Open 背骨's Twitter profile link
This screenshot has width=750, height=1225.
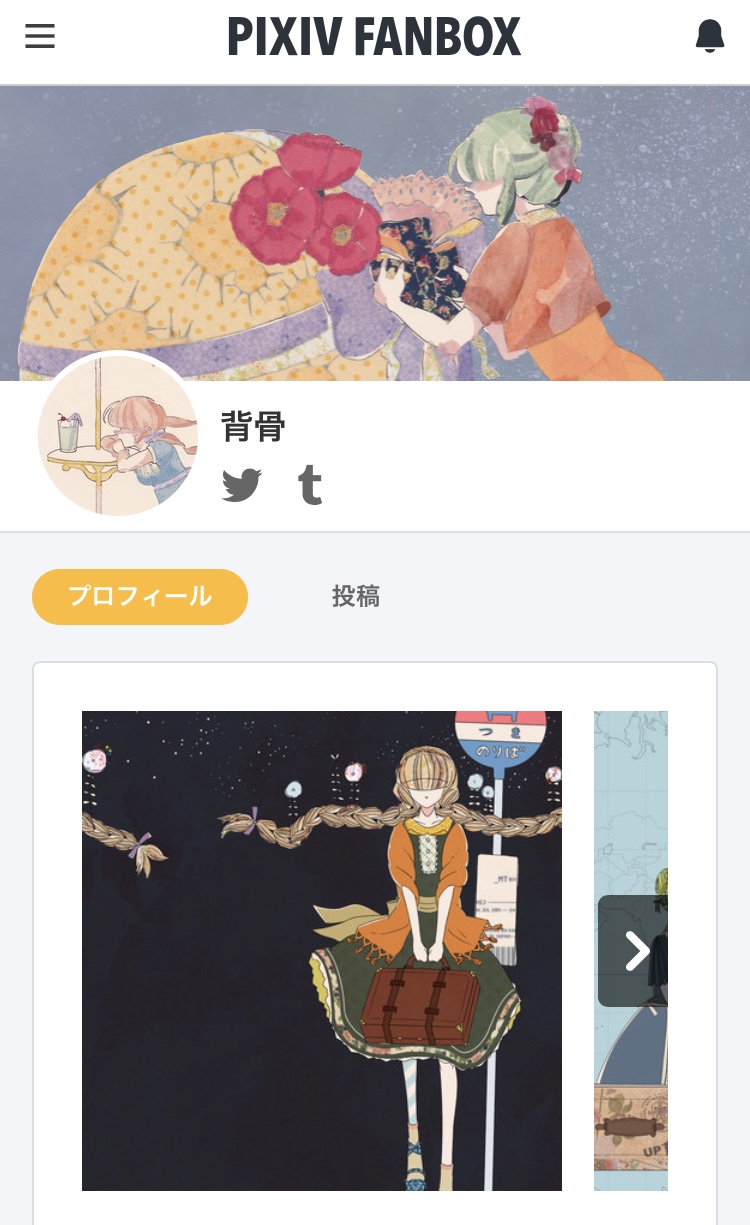pos(241,485)
